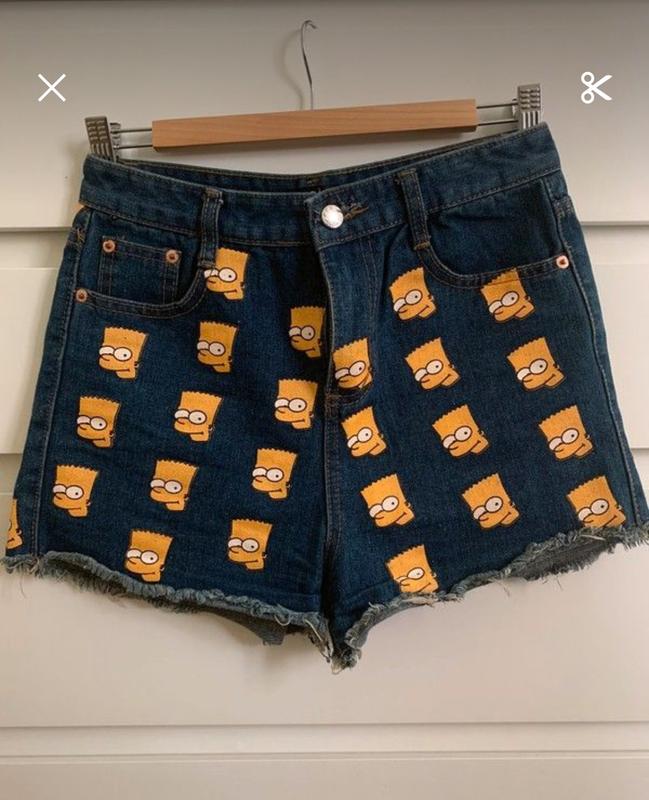Screen dimensions: 649x800
Task: Close the photo viewer
Action: (52, 88)
